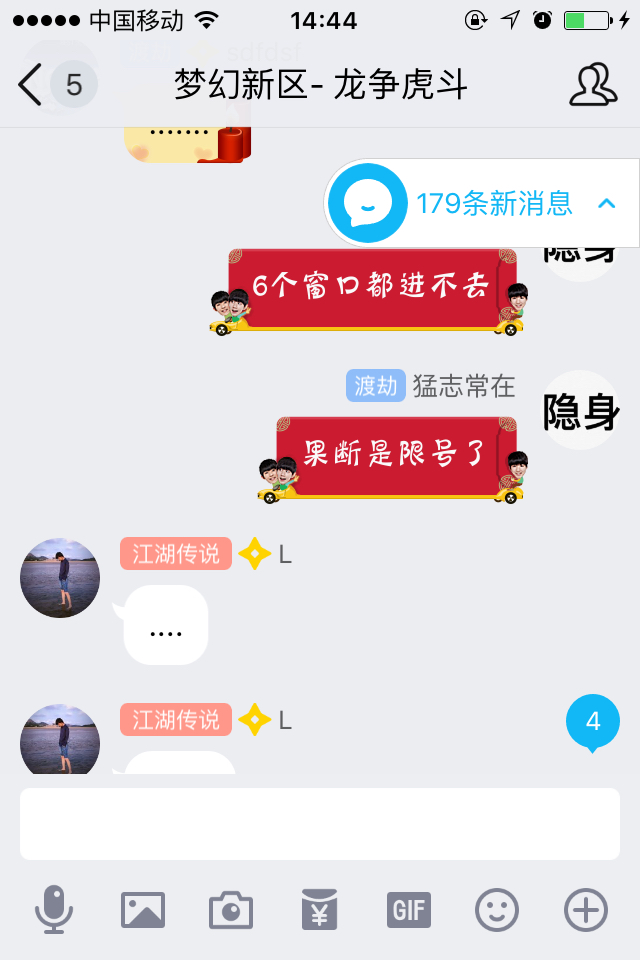
Task: Open the GIF picker
Action: 408,910
